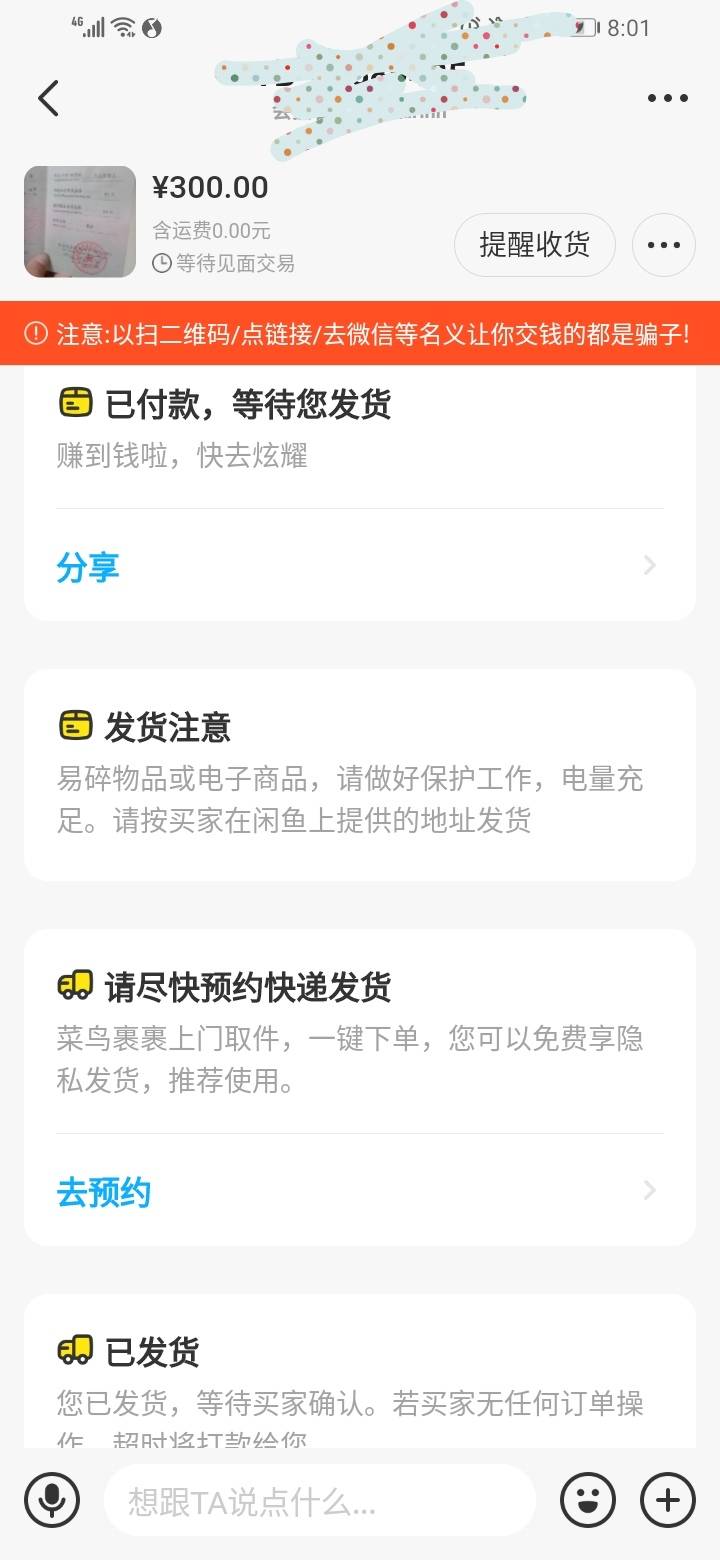Expand the chevron next to 去预约
Viewport: 720px width, 1560px height.
(x=650, y=1191)
